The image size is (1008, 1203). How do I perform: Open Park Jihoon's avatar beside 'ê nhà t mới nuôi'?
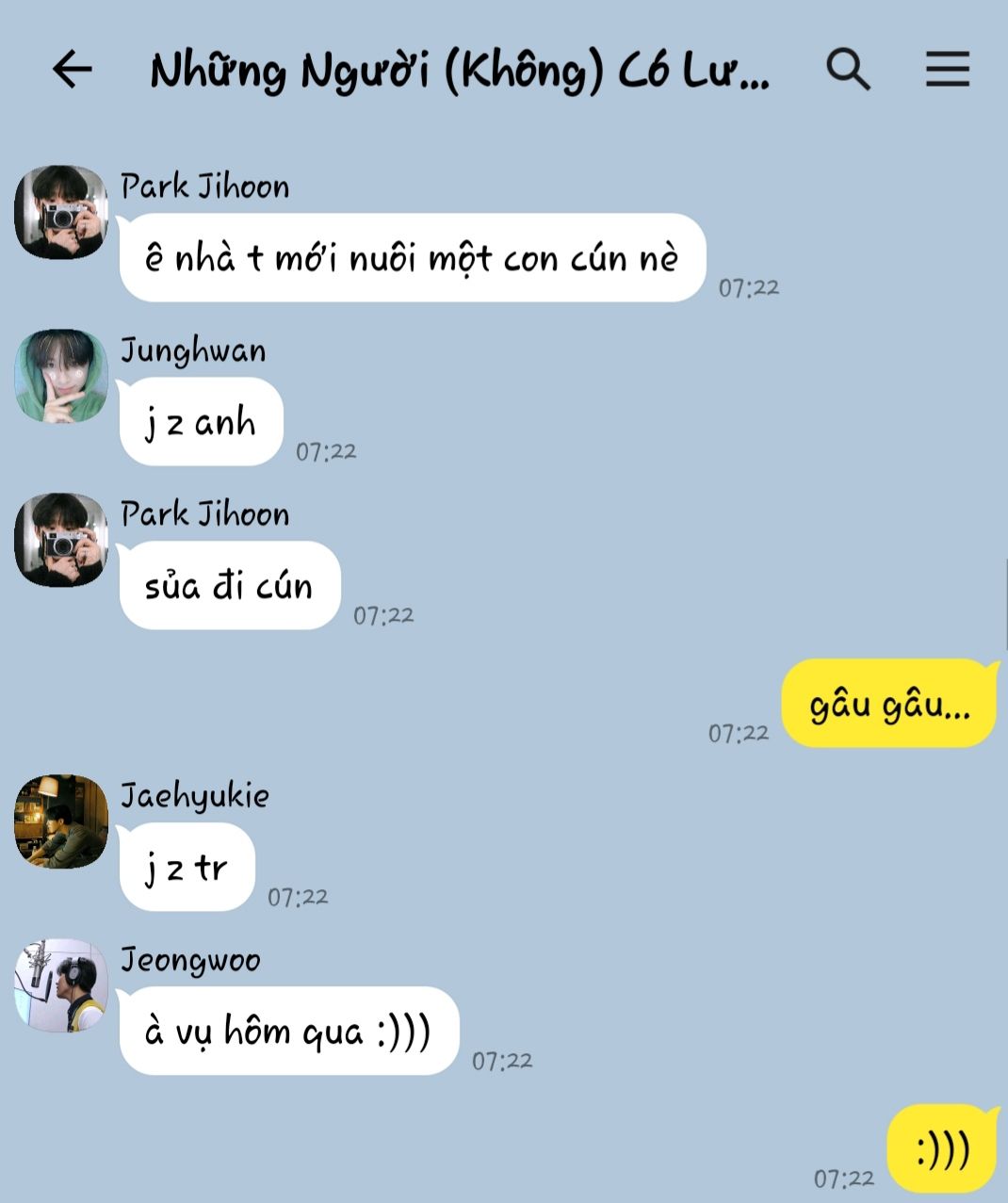pyautogui.click(x=61, y=212)
